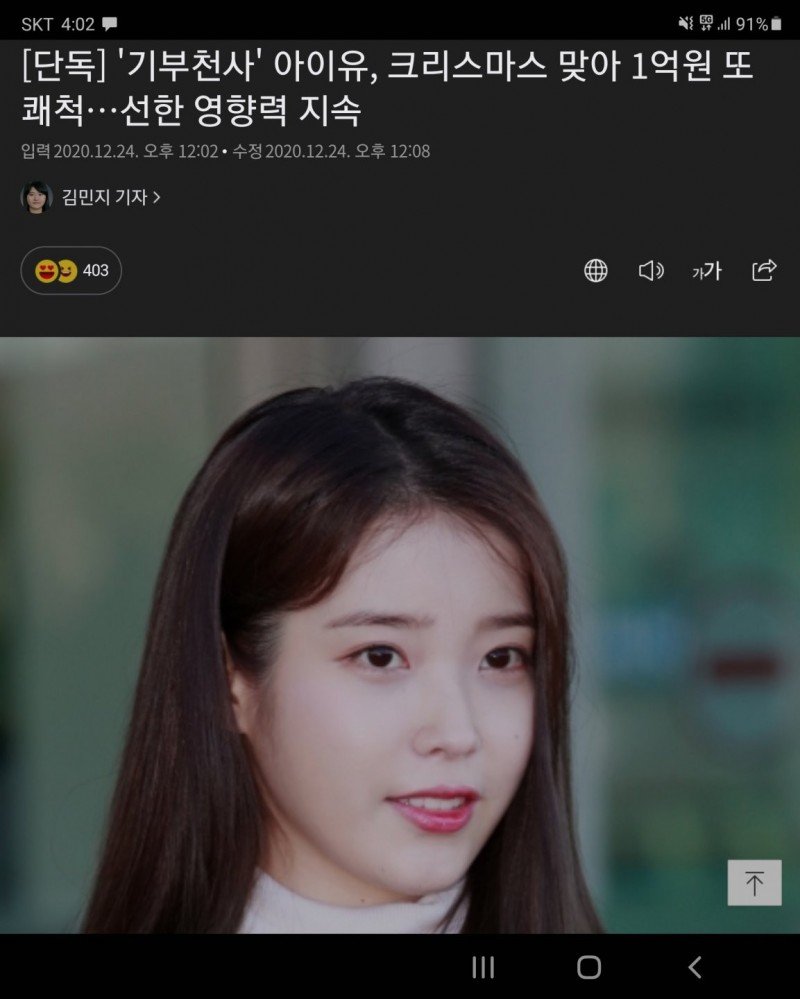Tap the 403 reactions emoji button
This screenshot has height=999, width=800.
pyautogui.click(x=71, y=270)
